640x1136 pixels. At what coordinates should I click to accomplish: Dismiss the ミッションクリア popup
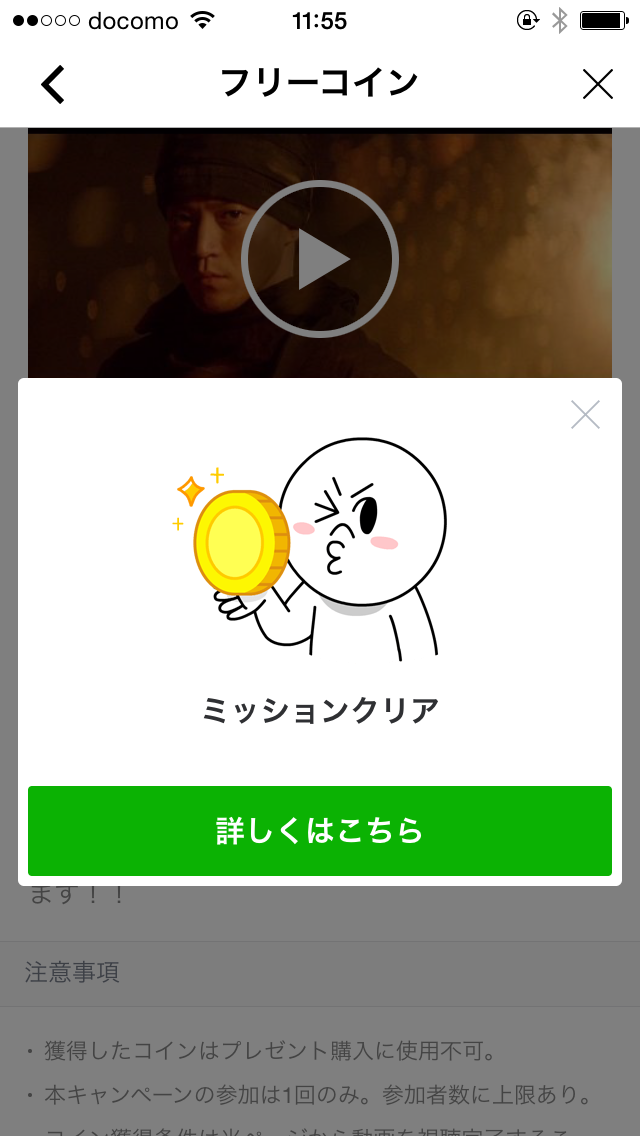(585, 414)
